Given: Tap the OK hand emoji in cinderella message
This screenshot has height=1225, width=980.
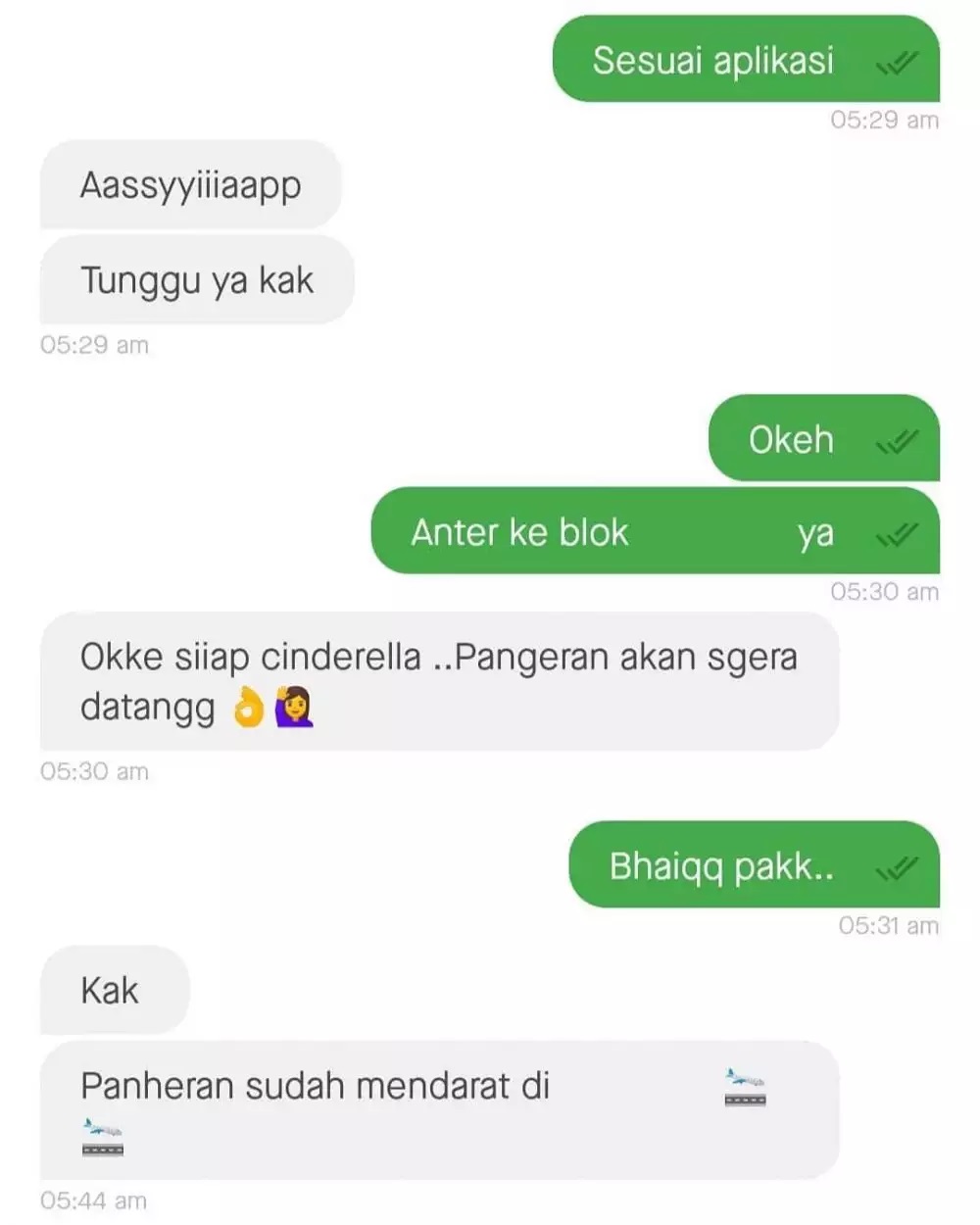Looking at the screenshot, I should click(248, 708).
